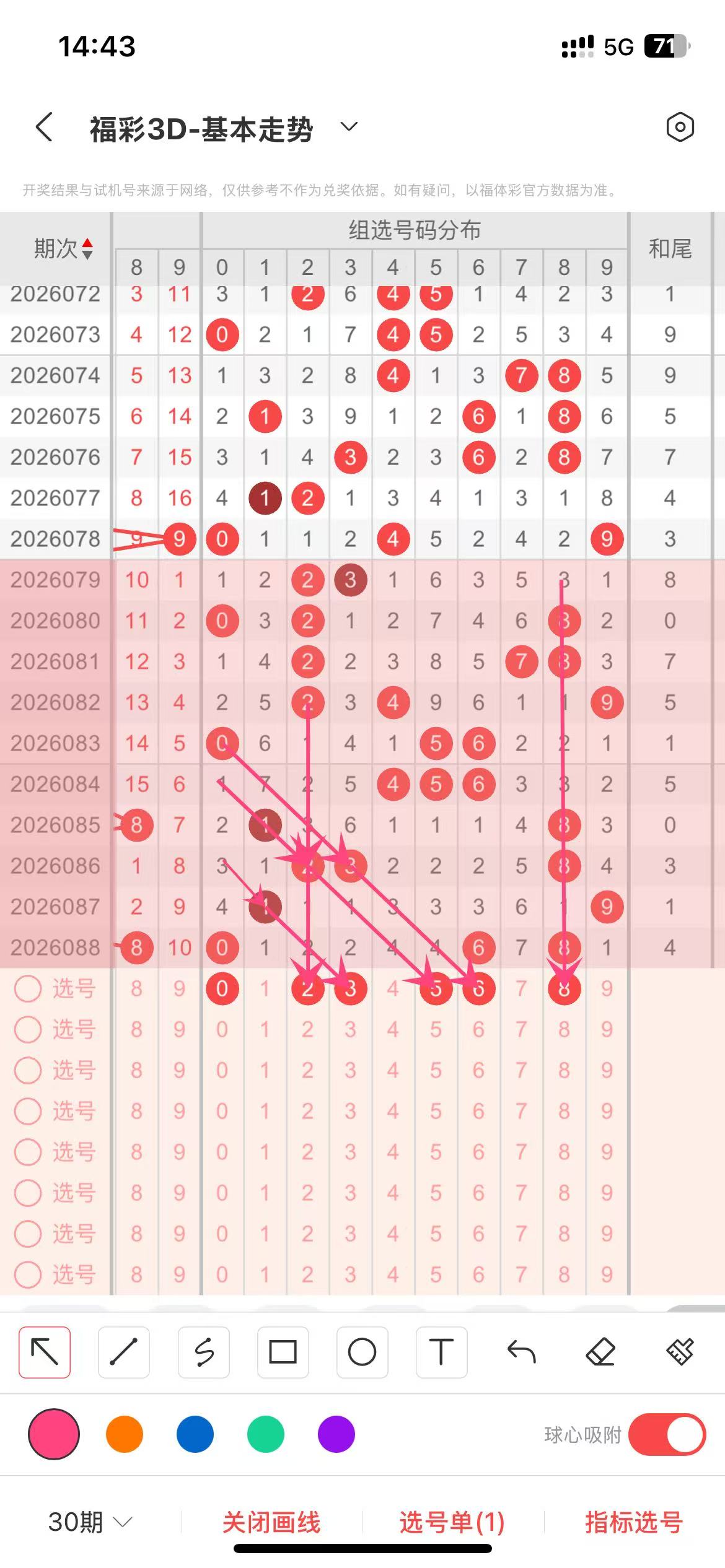Pick the orange drawing color
Screen dimensions: 725x1568
tap(125, 1434)
